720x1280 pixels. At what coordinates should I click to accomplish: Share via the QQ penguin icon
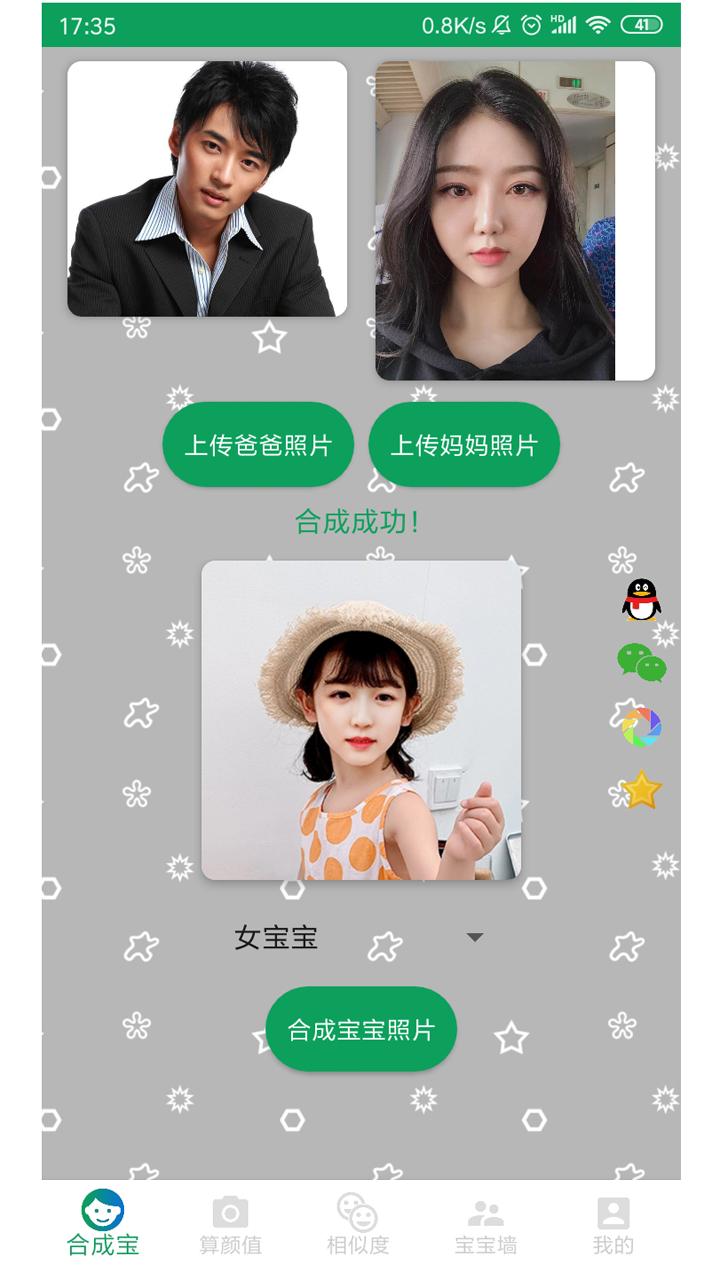[641, 600]
